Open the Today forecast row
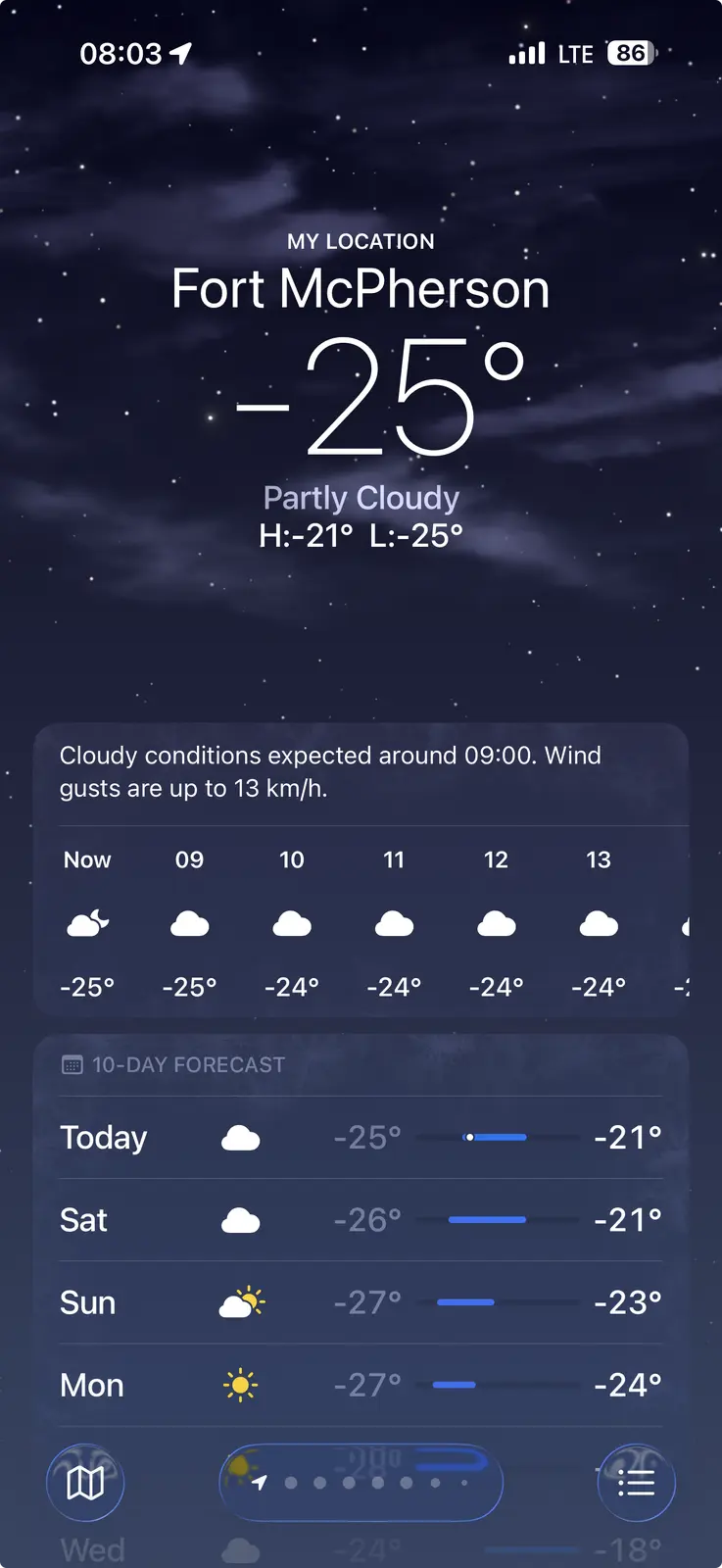This screenshot has height=1568, width=722. [x=361, y=1138]
